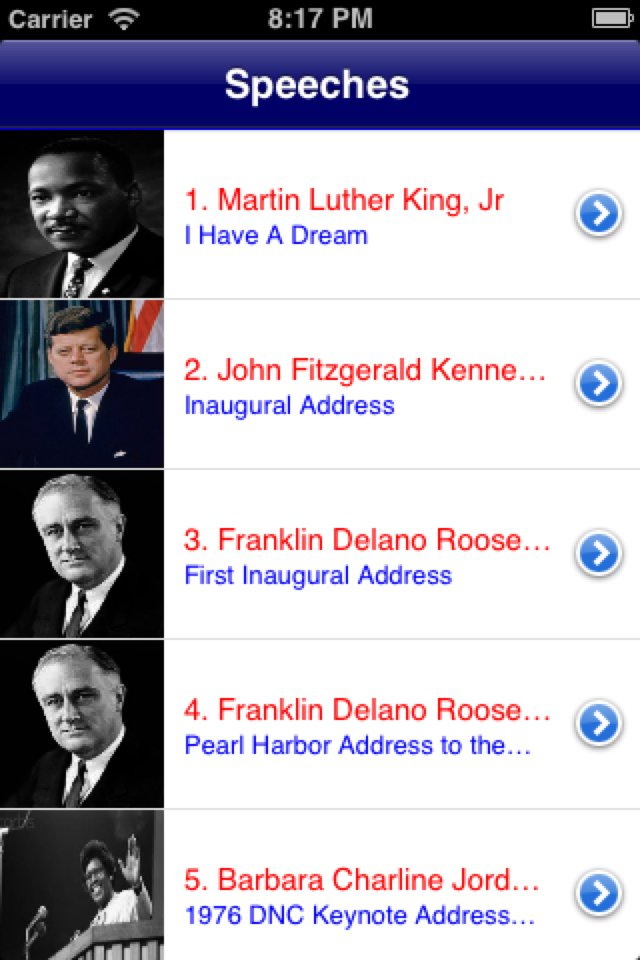Tap the disclosure arrow for I Have A Dream
This screenshot has width=640, height=960.
click(x=599, y=214)
